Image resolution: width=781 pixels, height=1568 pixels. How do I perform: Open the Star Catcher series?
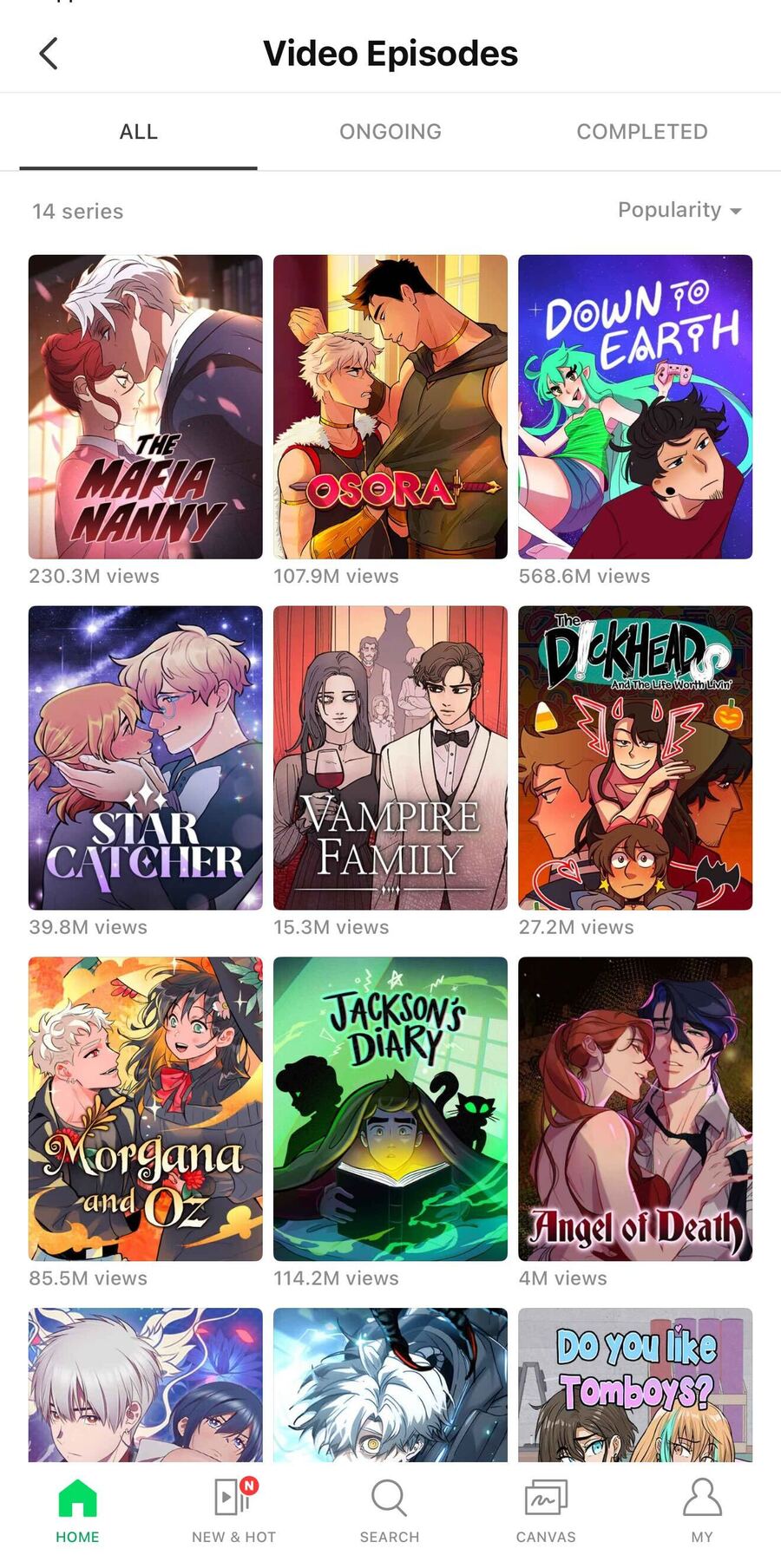pyautogui.click(x=146, y=758)
